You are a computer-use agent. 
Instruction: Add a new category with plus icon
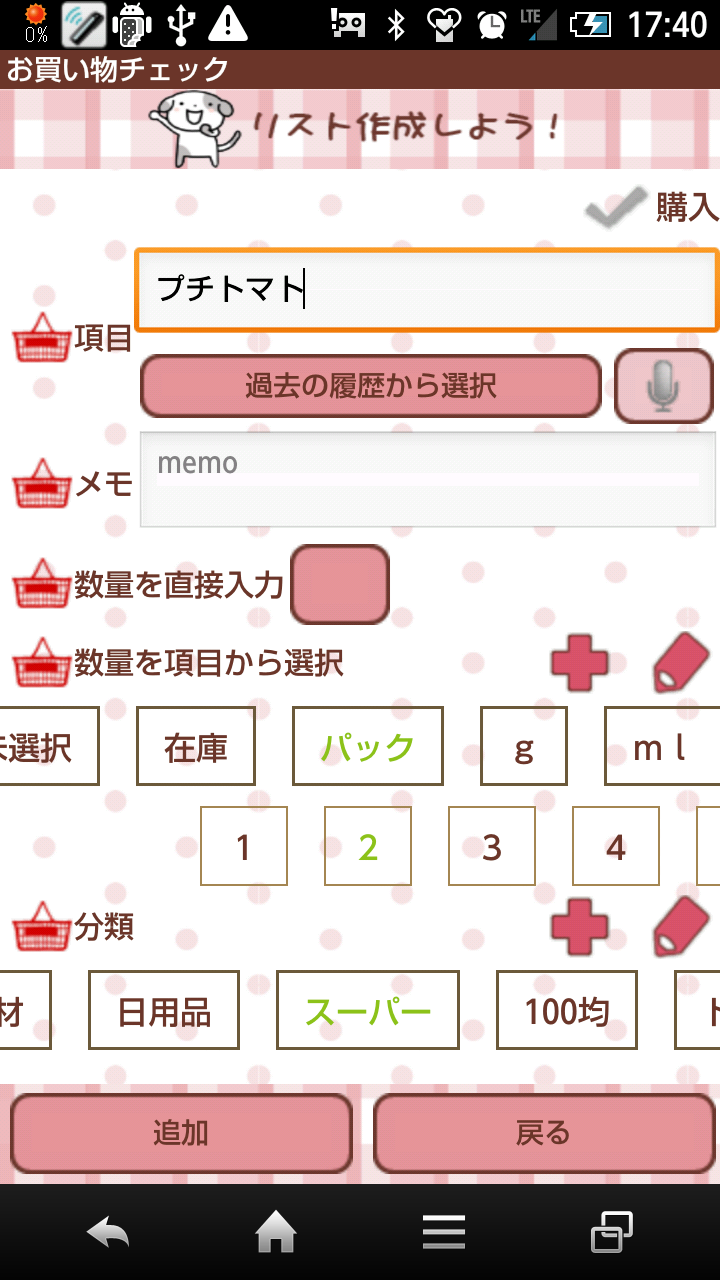[580, 926]
